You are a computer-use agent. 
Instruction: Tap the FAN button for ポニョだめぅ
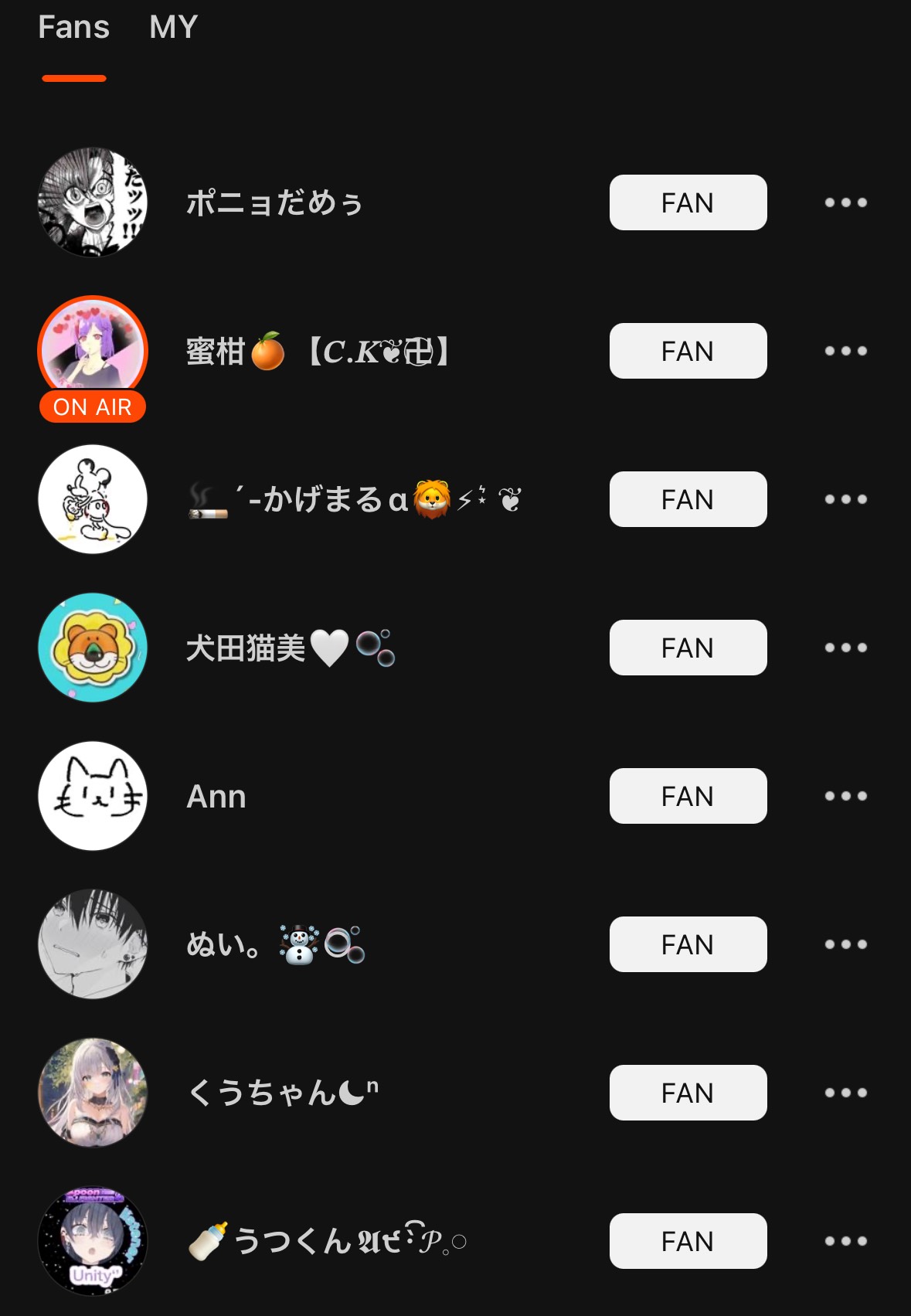click(x=688, y=202)
